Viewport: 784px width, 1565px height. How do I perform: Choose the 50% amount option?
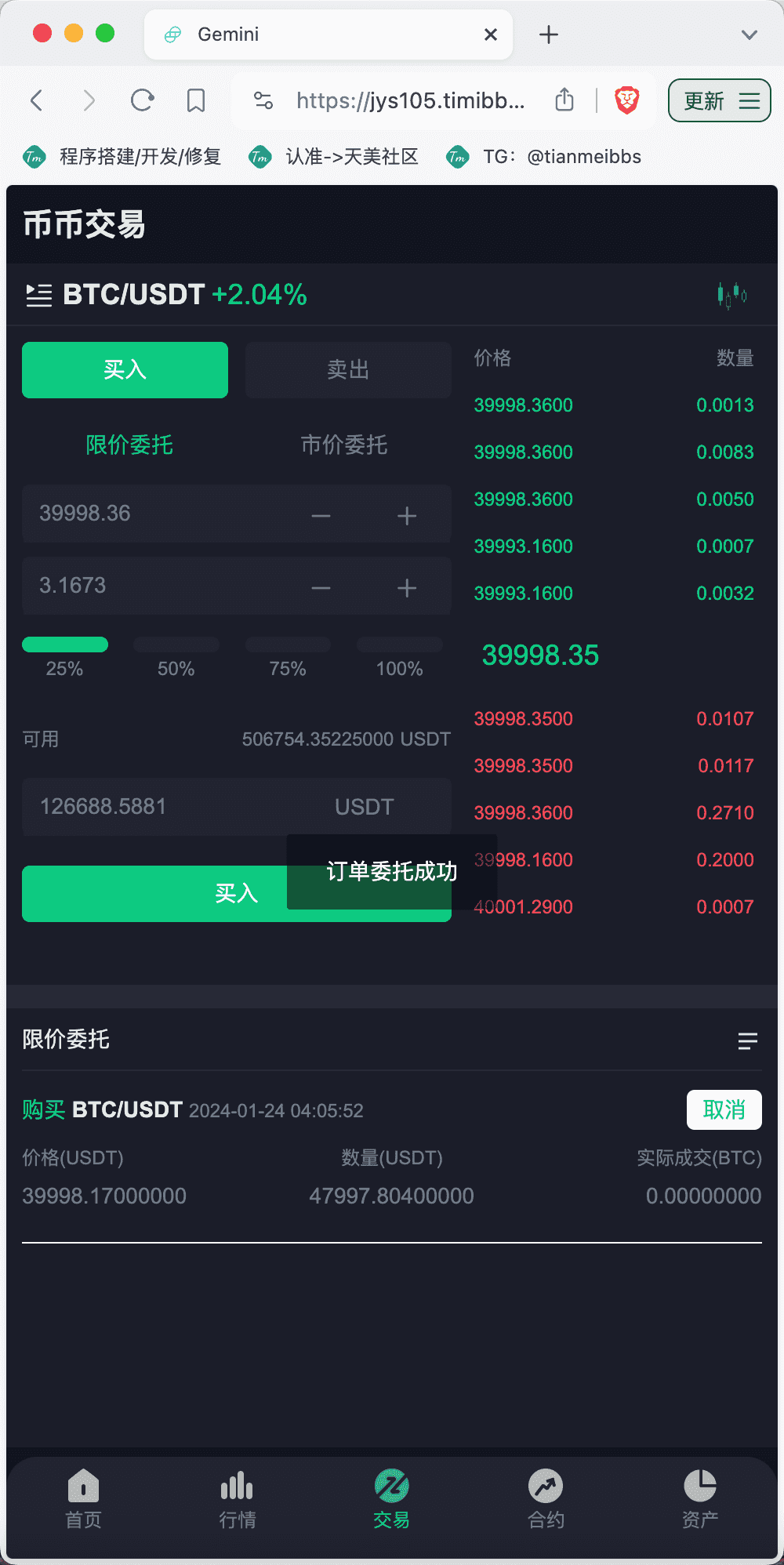point(176,657)
